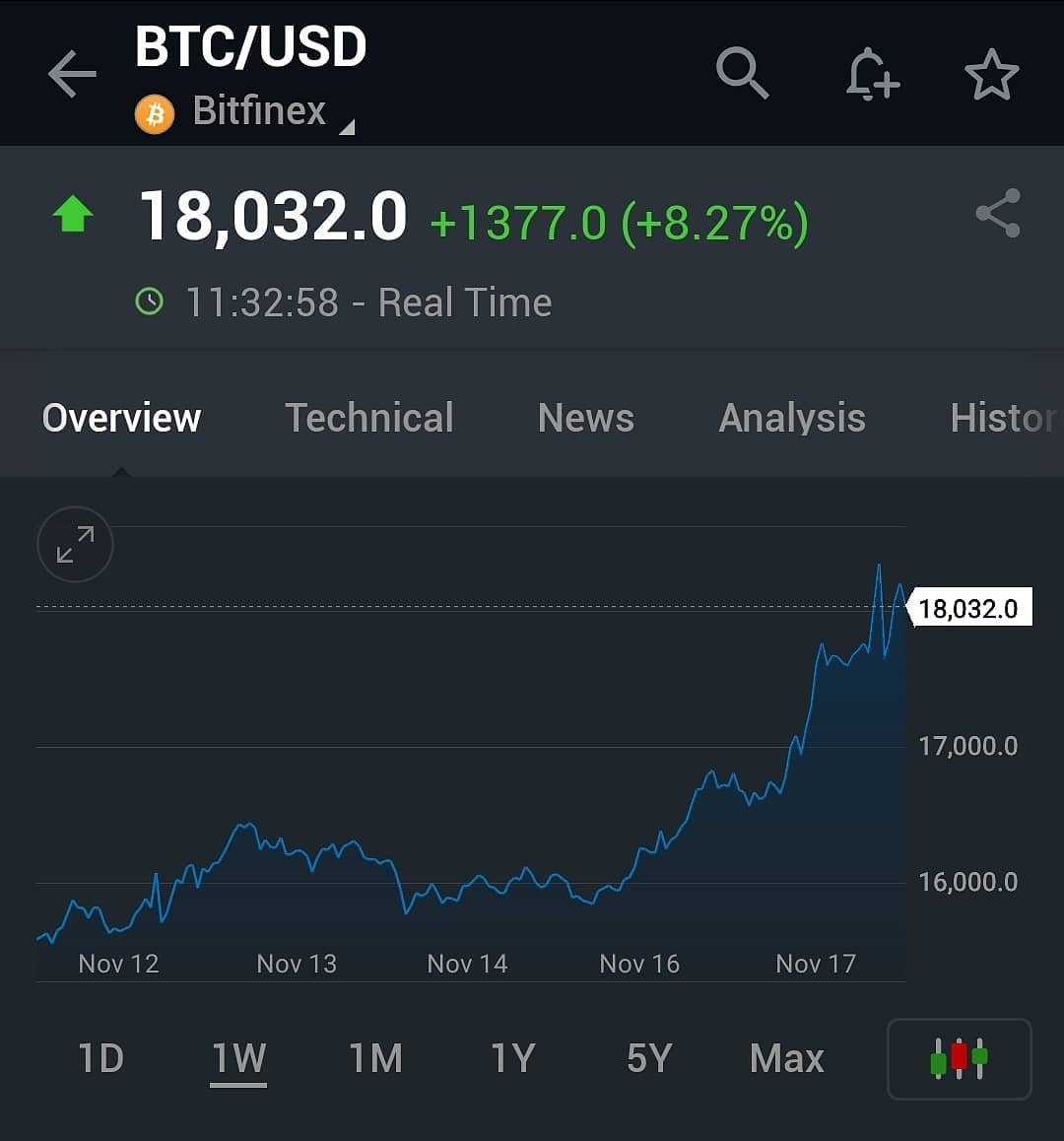The width and height of the screenshot is (1064, 1141).
Task: Switch to the Analysis tab
Action: click(x=792, y=418)
